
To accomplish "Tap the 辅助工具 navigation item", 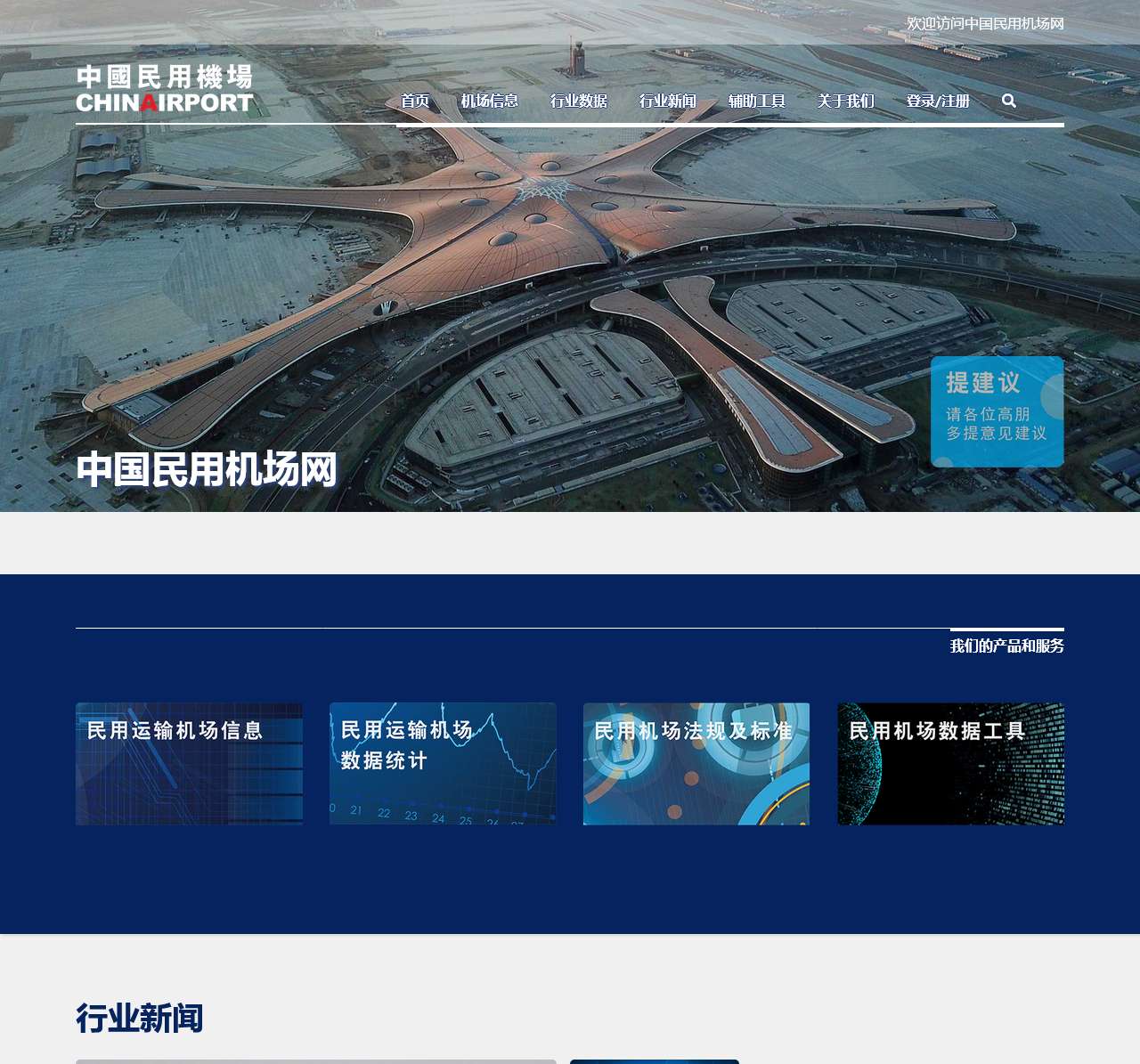I will (x=757, y=101).
